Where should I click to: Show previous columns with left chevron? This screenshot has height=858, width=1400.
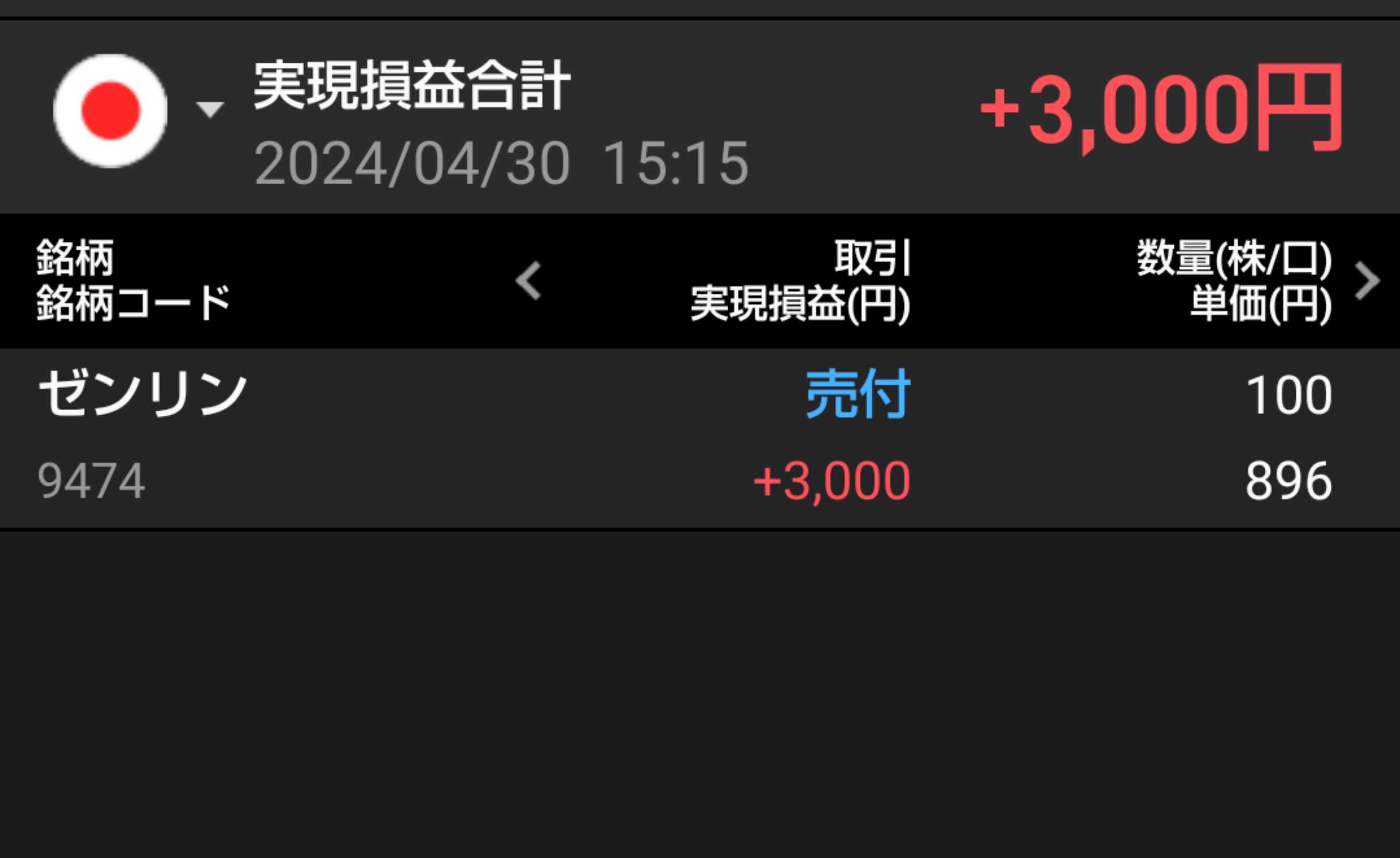click(528, 281)
